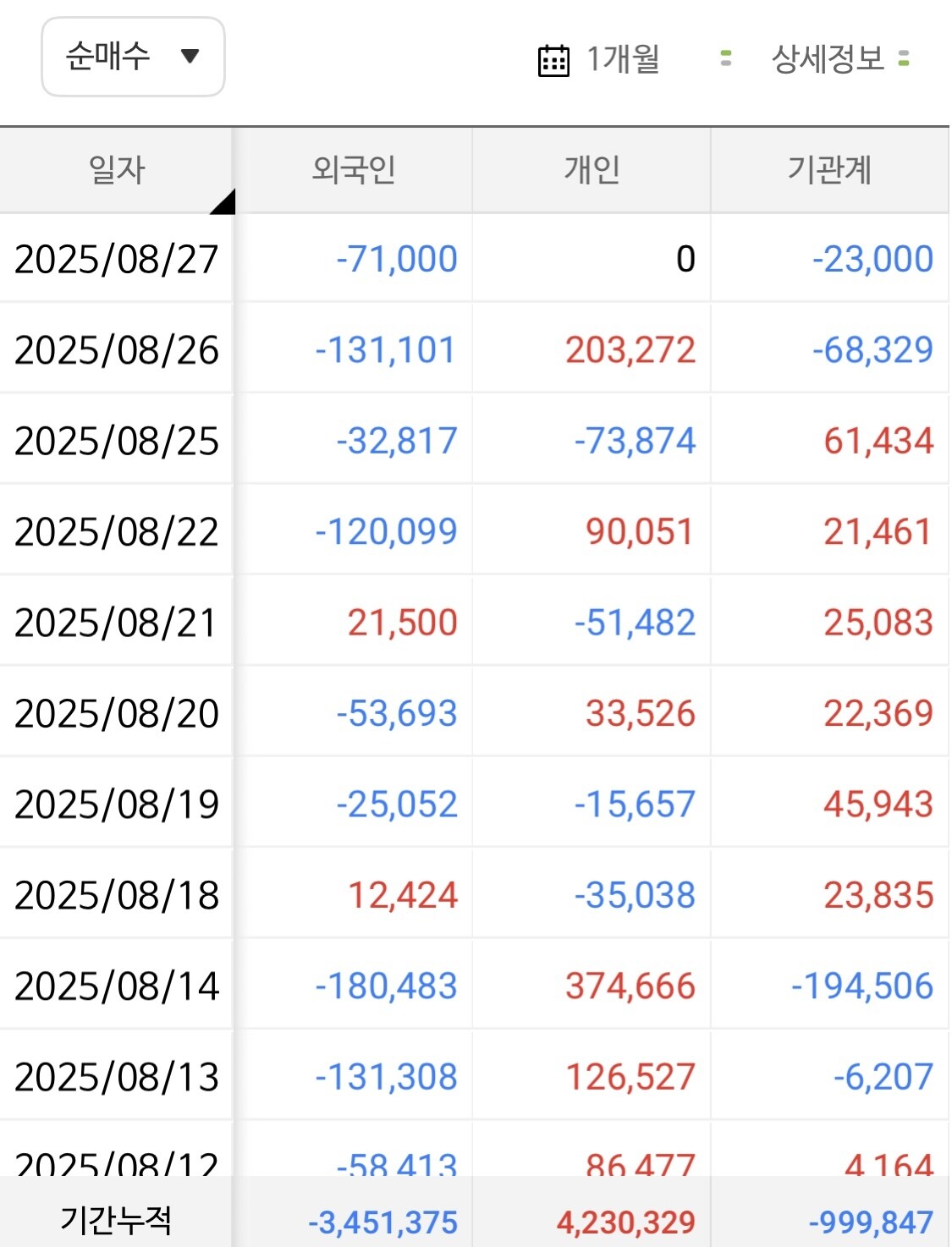Open the 순매수 dropdown
This screenshot has width=952, height=1247.
tap(133, 57)
